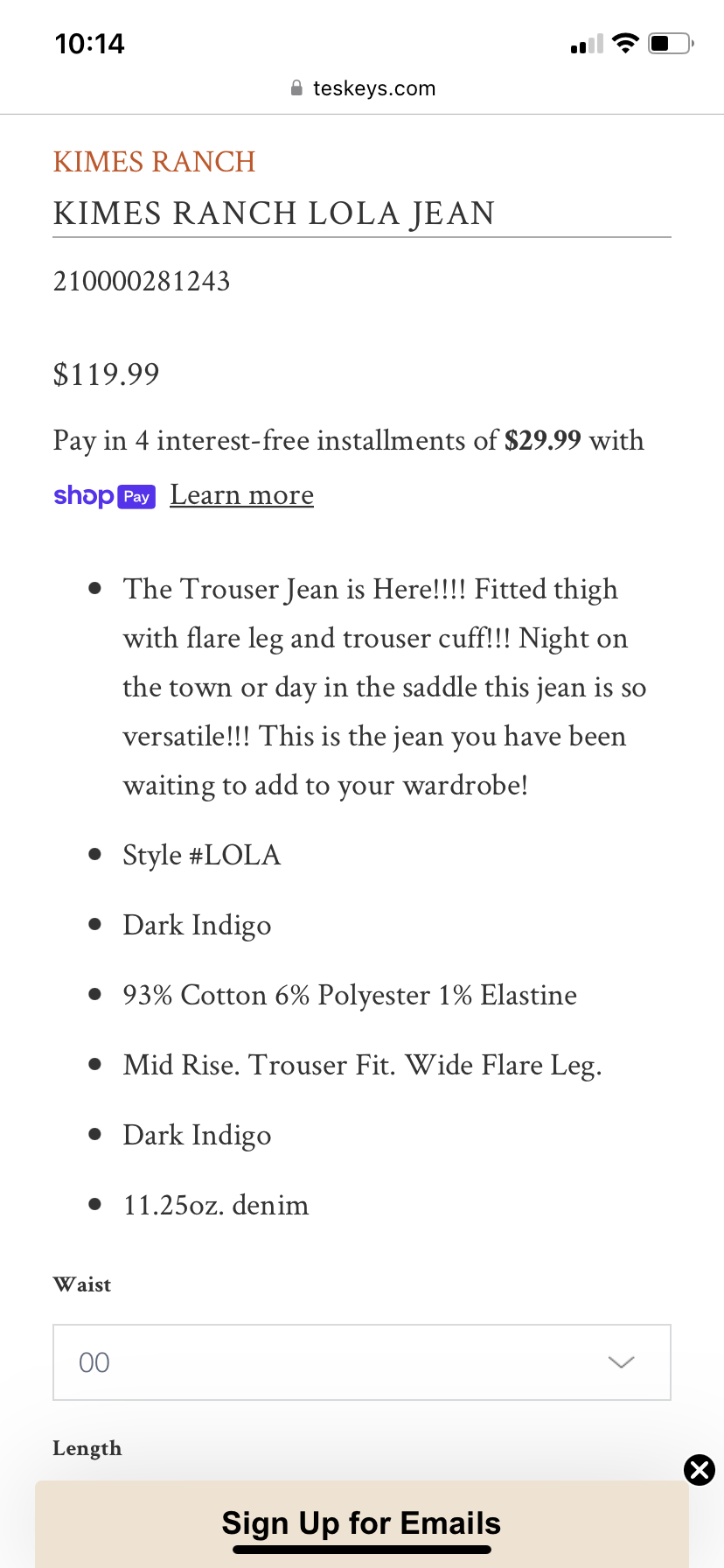724x1568 pixels.
Task: Open Sign Up for Emails banner
Action: tap(361, 1523)
